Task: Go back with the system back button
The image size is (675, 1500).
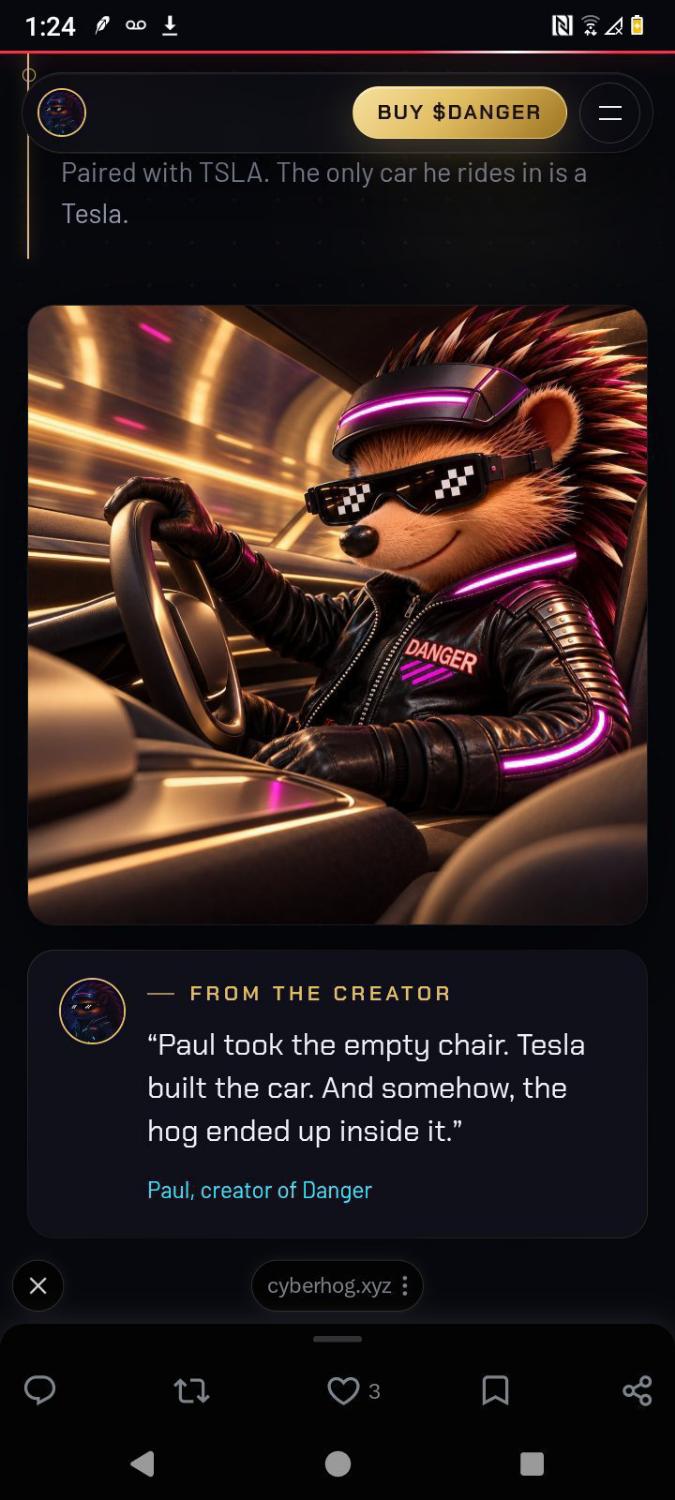Action: 143,1464
